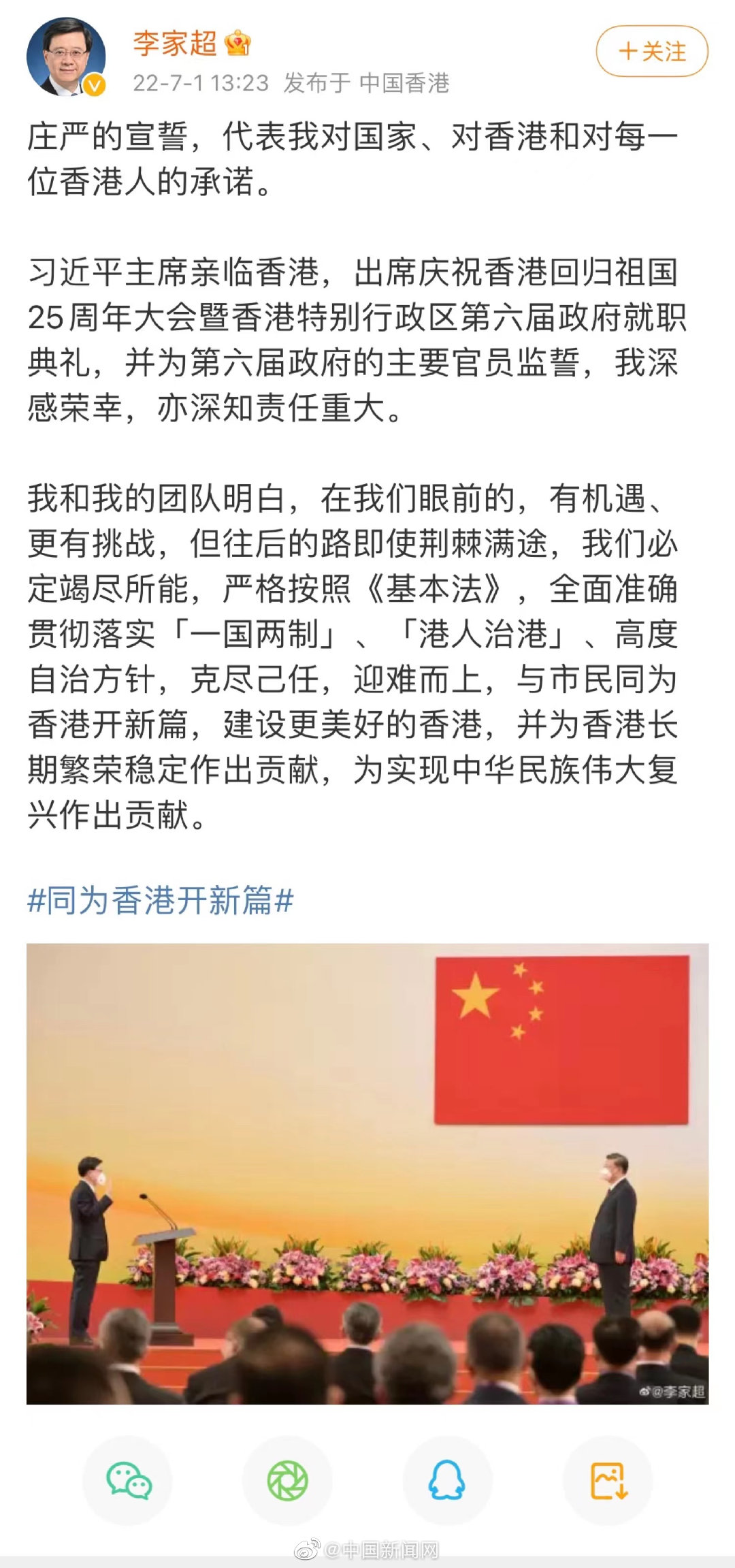Open the #同为香港开新篇# hashtag

click(161, 900)
